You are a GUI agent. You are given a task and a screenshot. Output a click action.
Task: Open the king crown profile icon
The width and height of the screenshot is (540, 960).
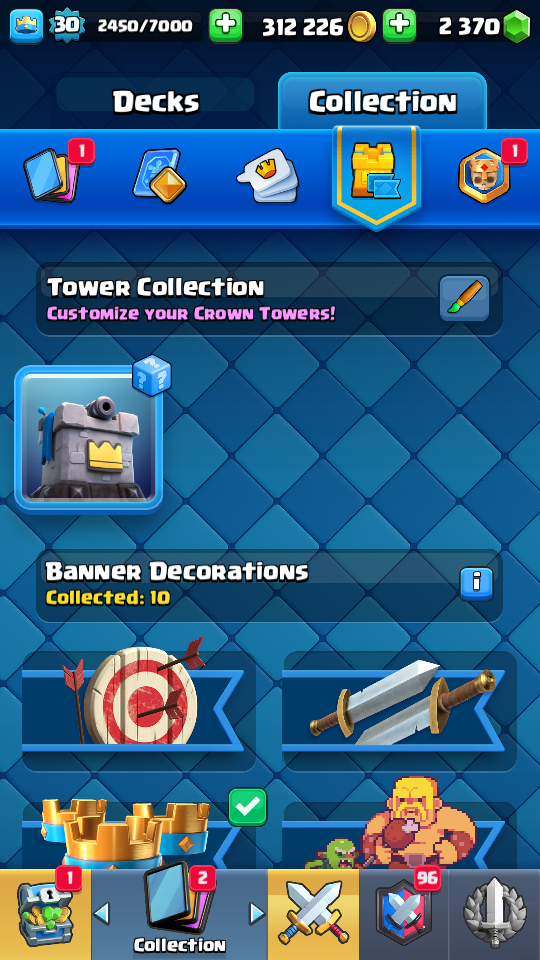click(x=26, y=26)
